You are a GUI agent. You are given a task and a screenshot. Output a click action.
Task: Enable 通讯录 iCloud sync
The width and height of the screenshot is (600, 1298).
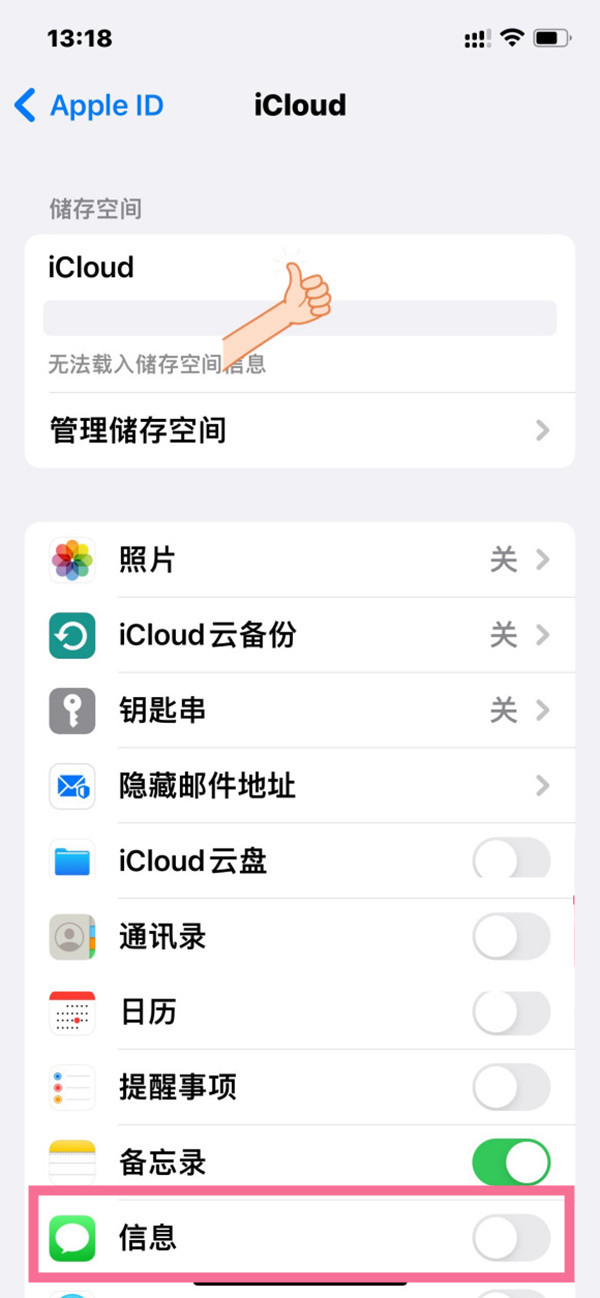(510, 936)
